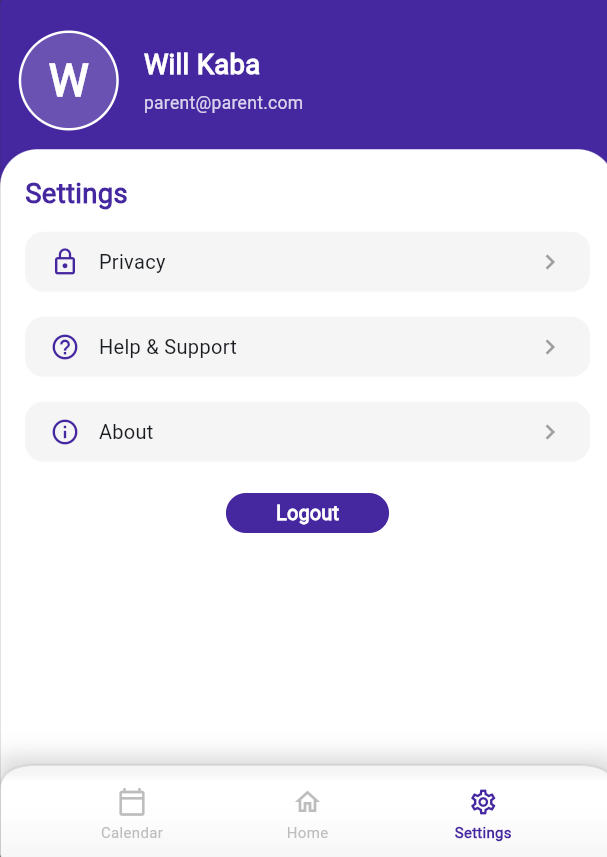Screen dimensions: 607x857
Task: Open Help & Support
Action: tap(306, 347)
